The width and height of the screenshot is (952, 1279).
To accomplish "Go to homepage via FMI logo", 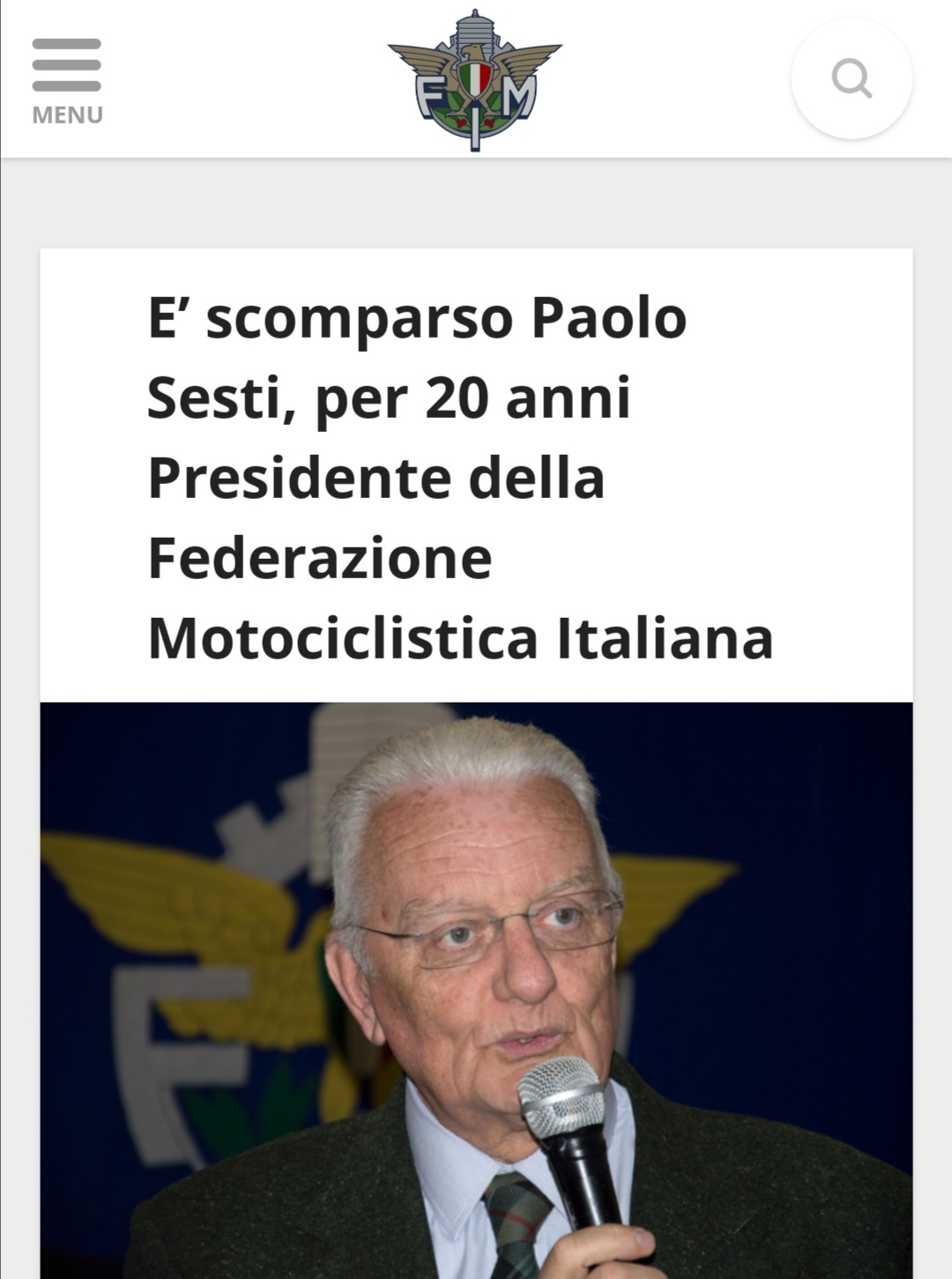I will click(x=475, y=81).
